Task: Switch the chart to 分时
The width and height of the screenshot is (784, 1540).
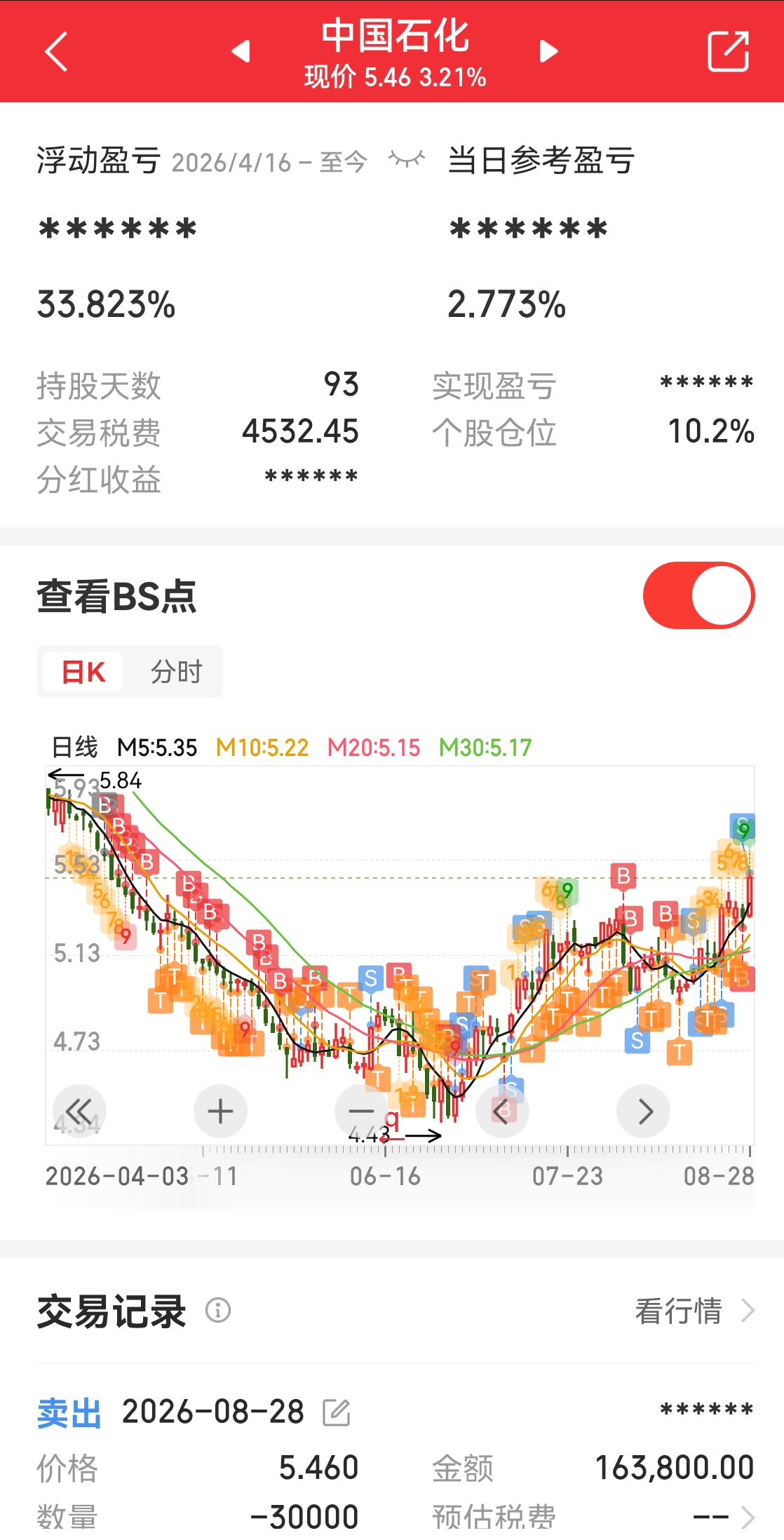Action: coord(176,672)
